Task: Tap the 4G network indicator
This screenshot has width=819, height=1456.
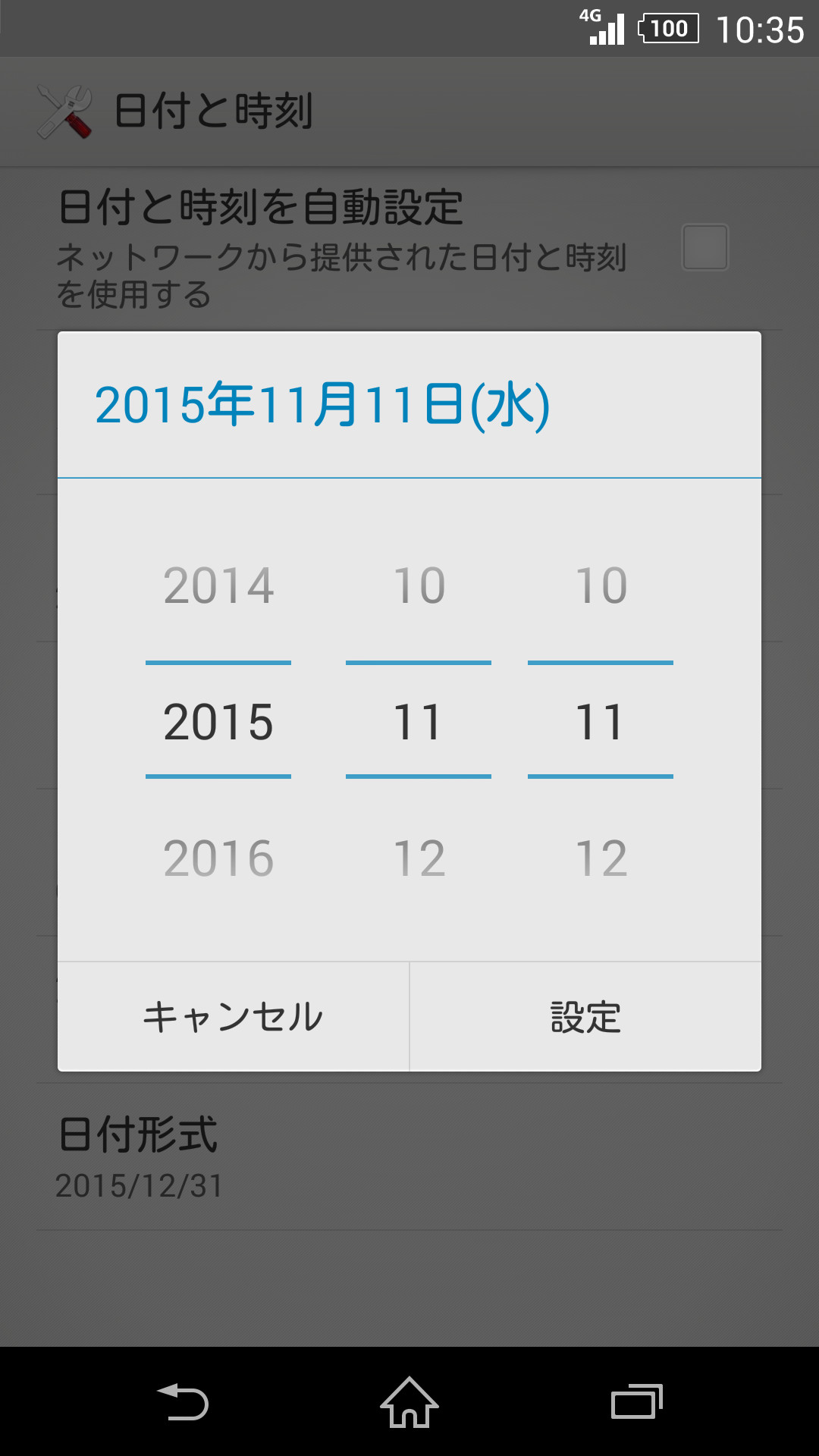Action: click(590, 19)
